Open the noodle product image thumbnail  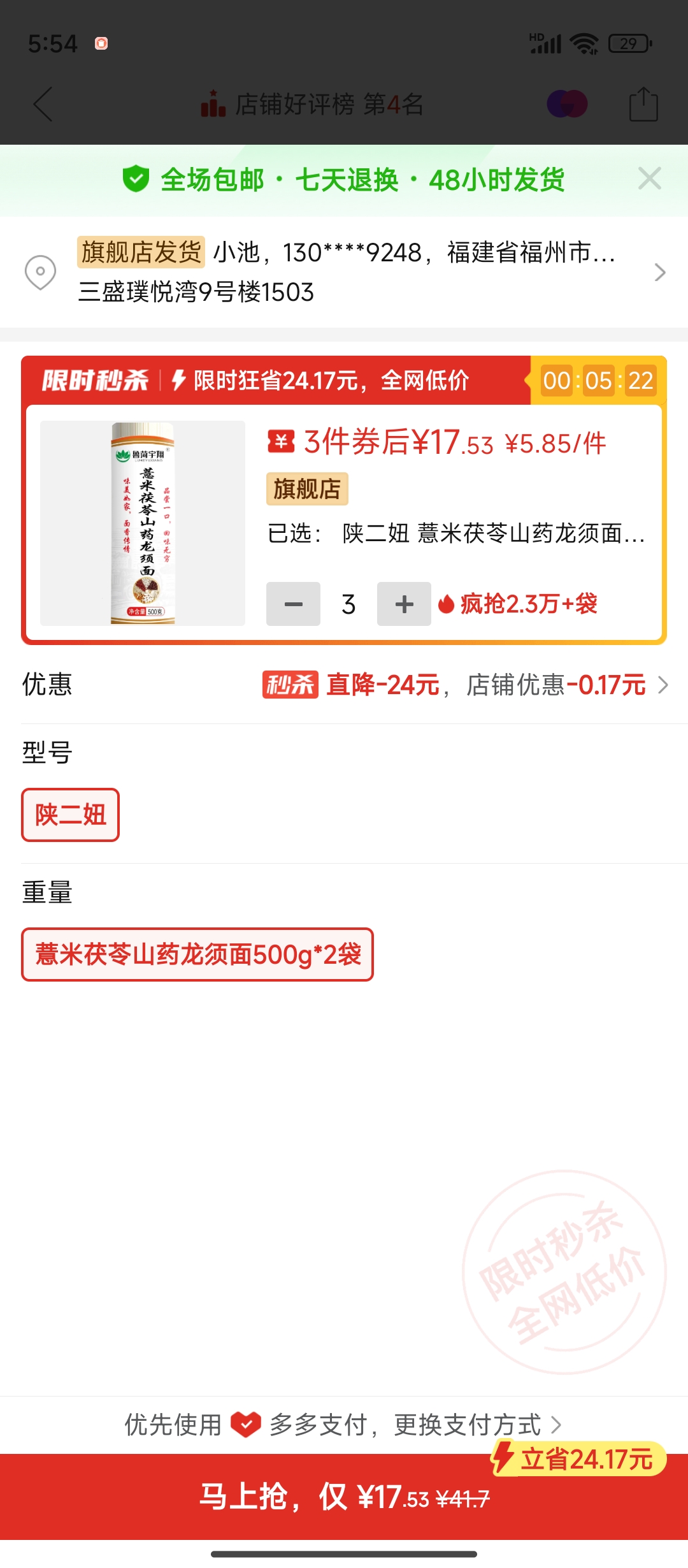point(143,523)
